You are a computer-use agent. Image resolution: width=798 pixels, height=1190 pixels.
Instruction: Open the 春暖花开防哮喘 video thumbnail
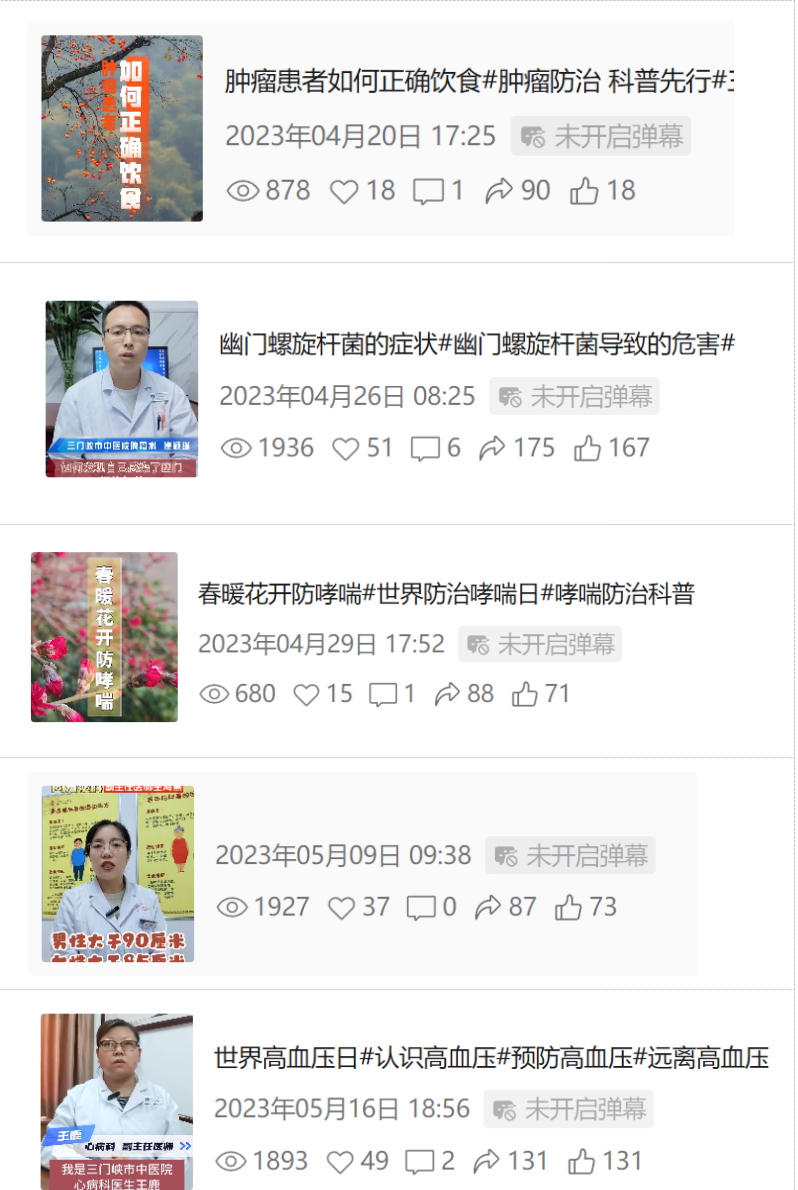[x=104, y=636]
